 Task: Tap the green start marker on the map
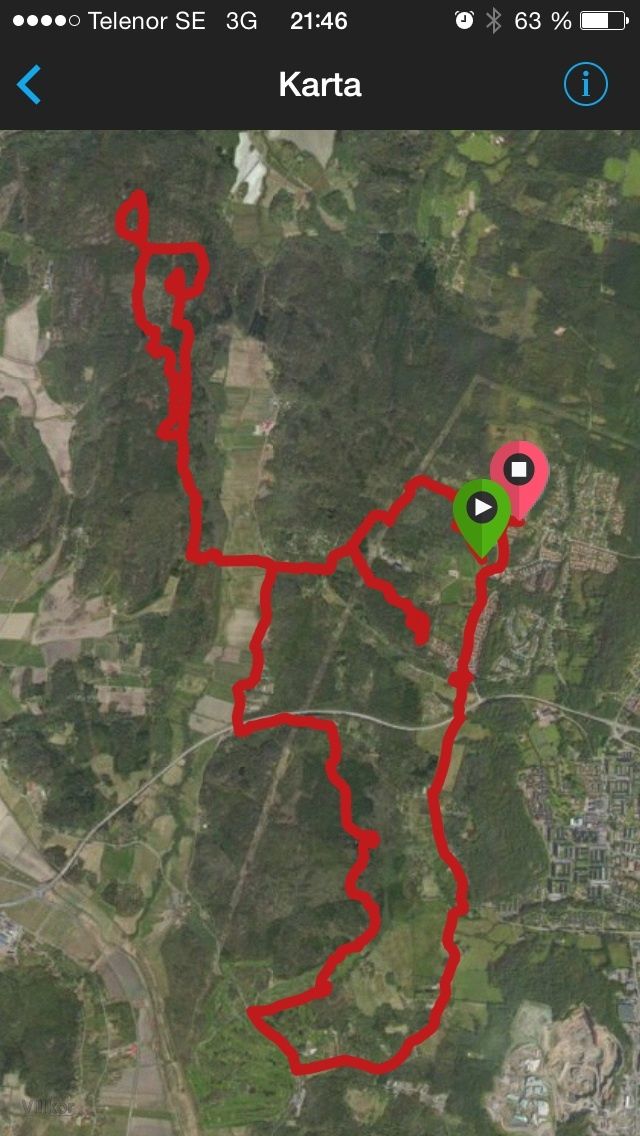(x=482, y=510)
